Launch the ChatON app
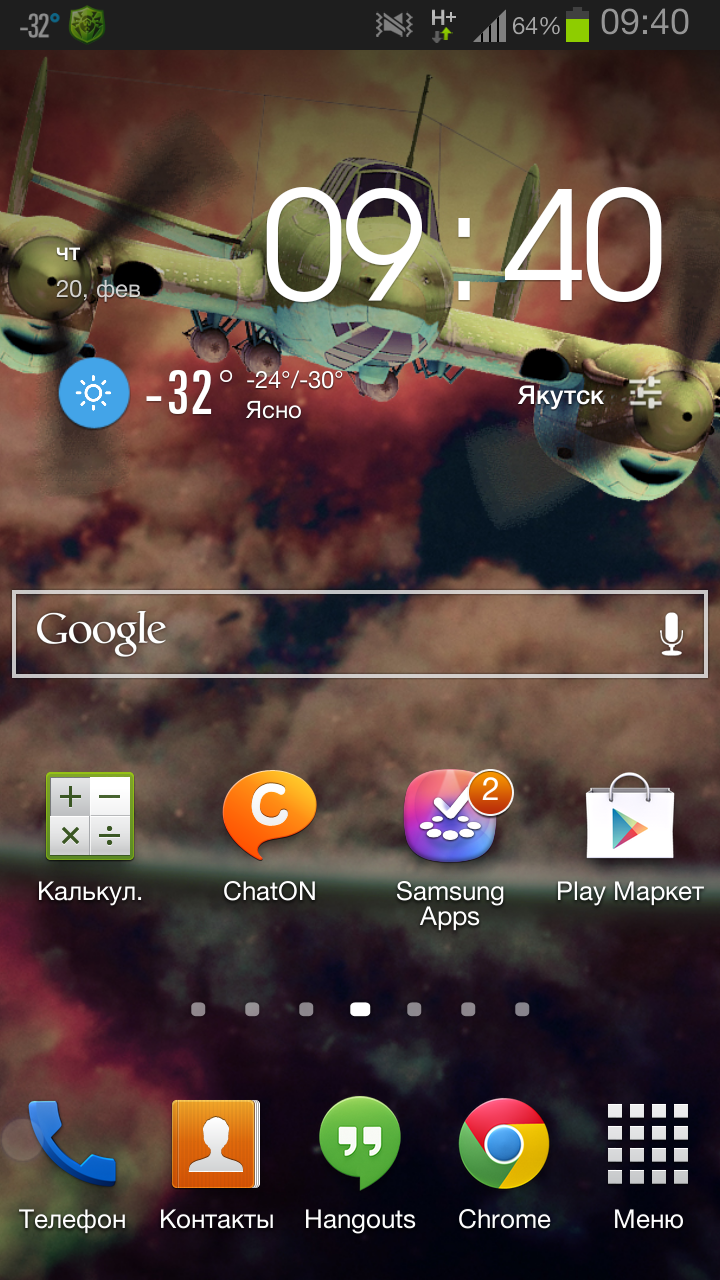This screenshot has width=720, height=1280. tap(269, 817)
